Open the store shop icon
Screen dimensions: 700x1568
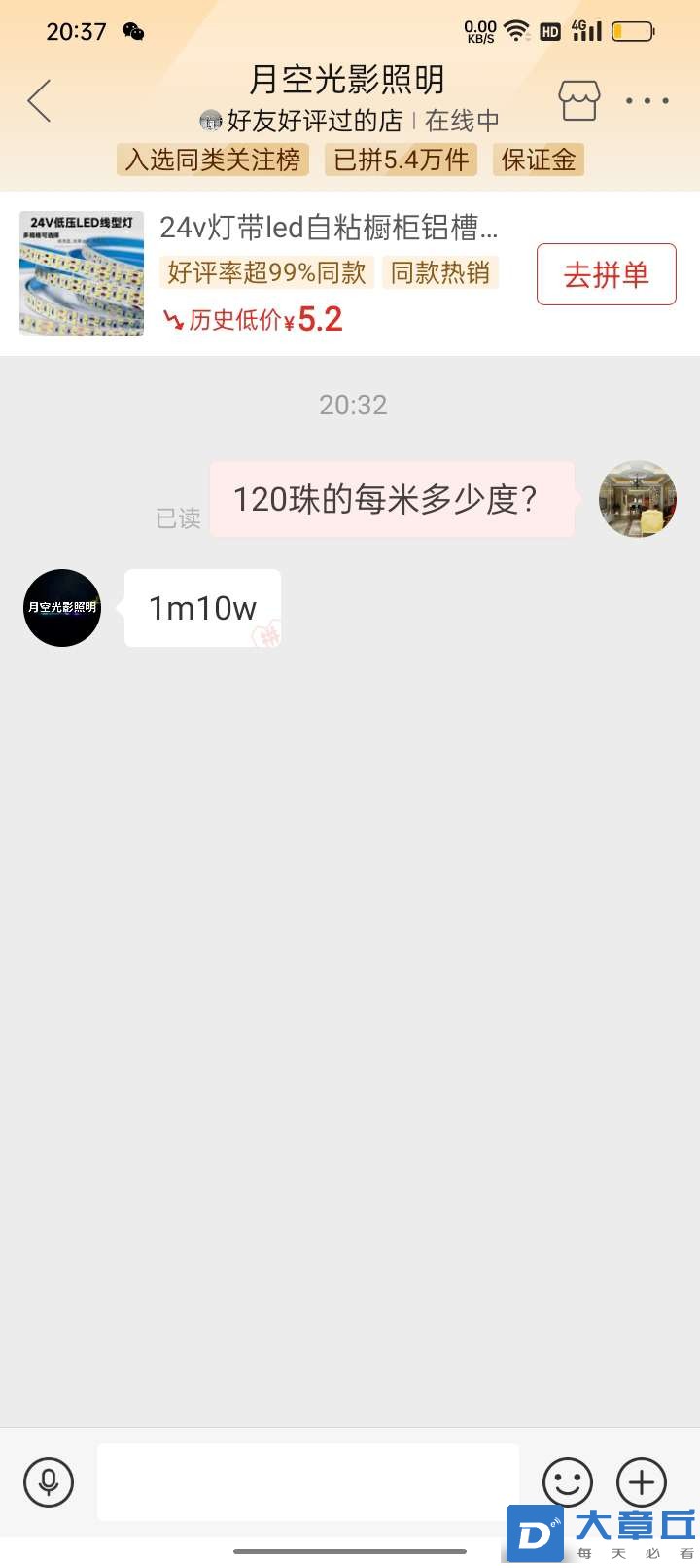pos(578,100)
